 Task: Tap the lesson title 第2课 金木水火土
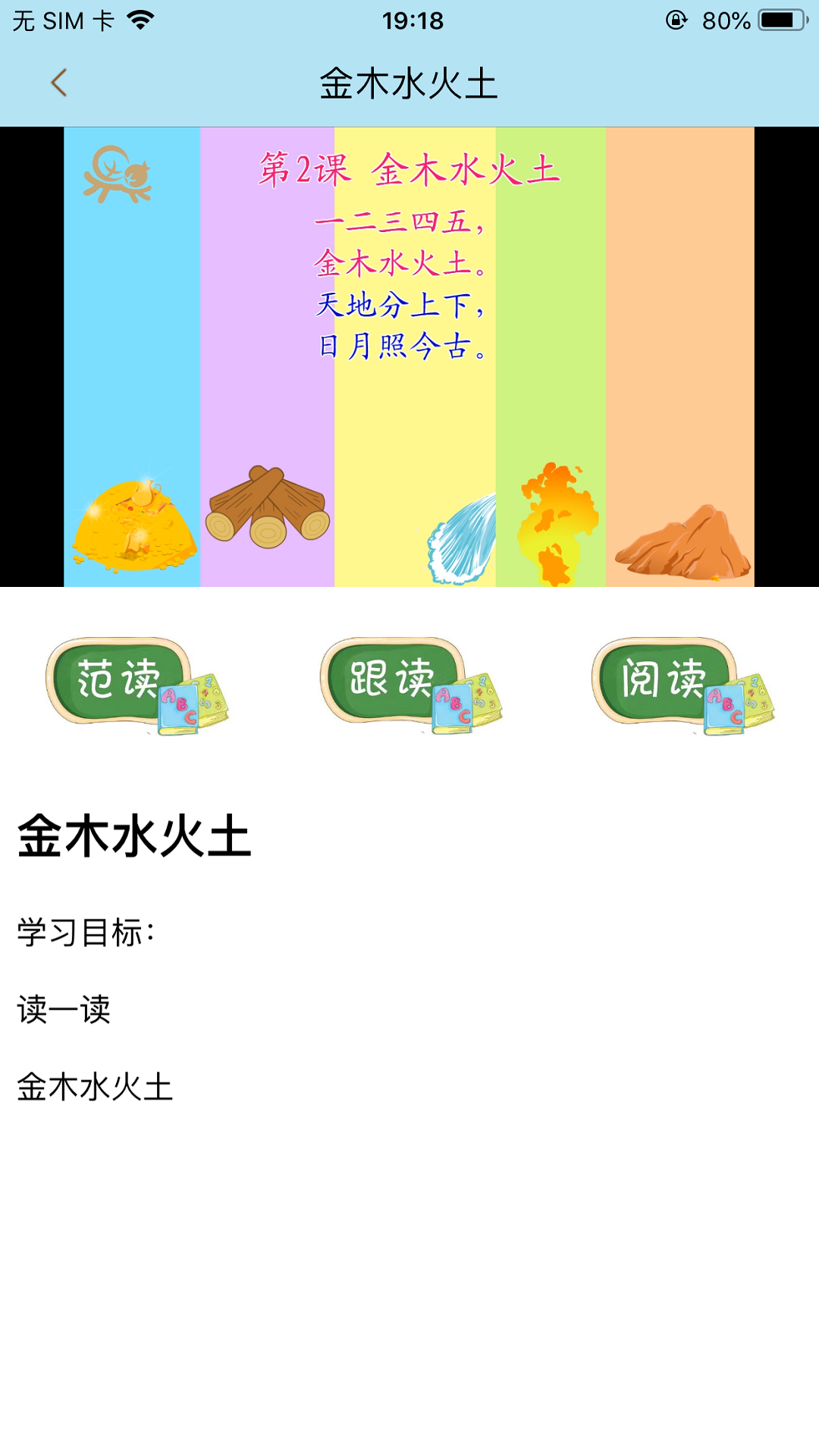(409, 168)
